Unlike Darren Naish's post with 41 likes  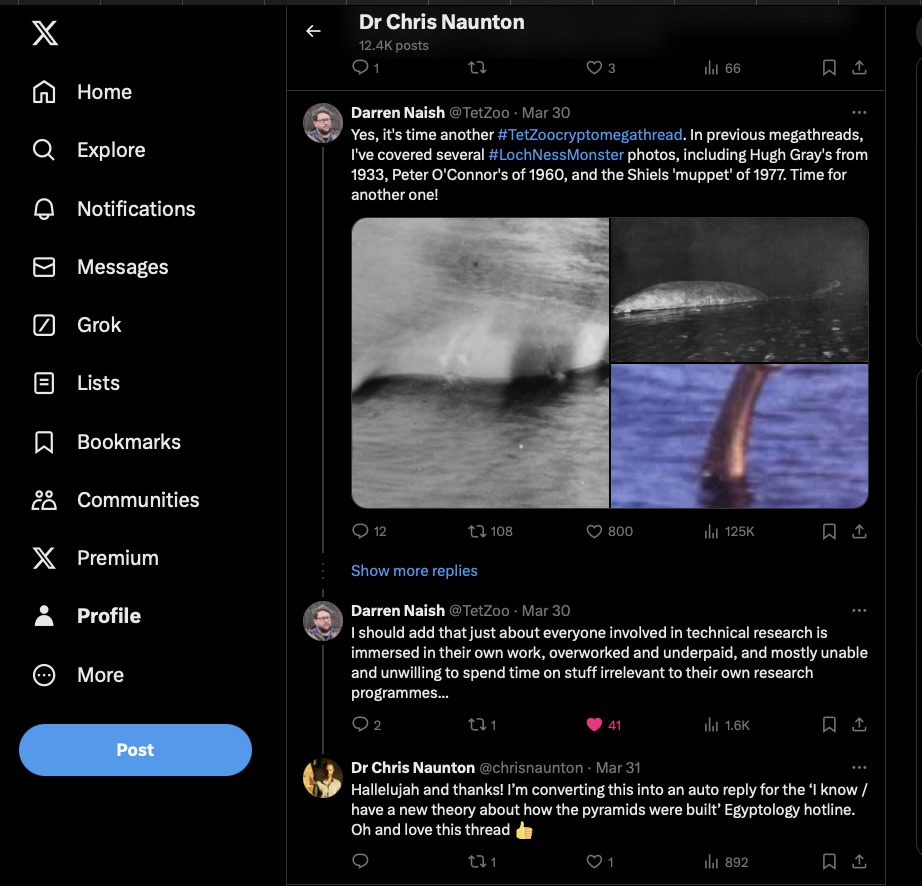point(594,725)
